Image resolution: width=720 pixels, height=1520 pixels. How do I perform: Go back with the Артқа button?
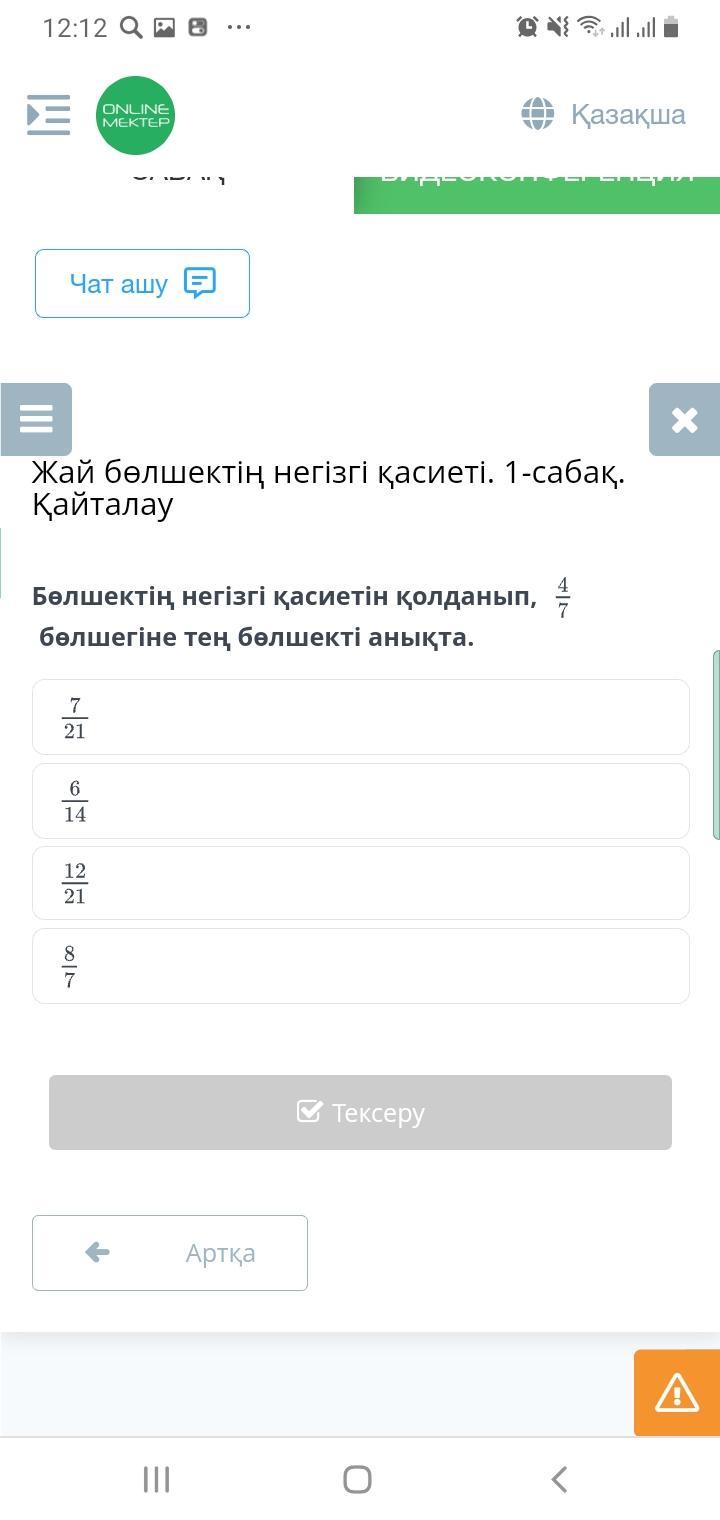click(170, 1253)
